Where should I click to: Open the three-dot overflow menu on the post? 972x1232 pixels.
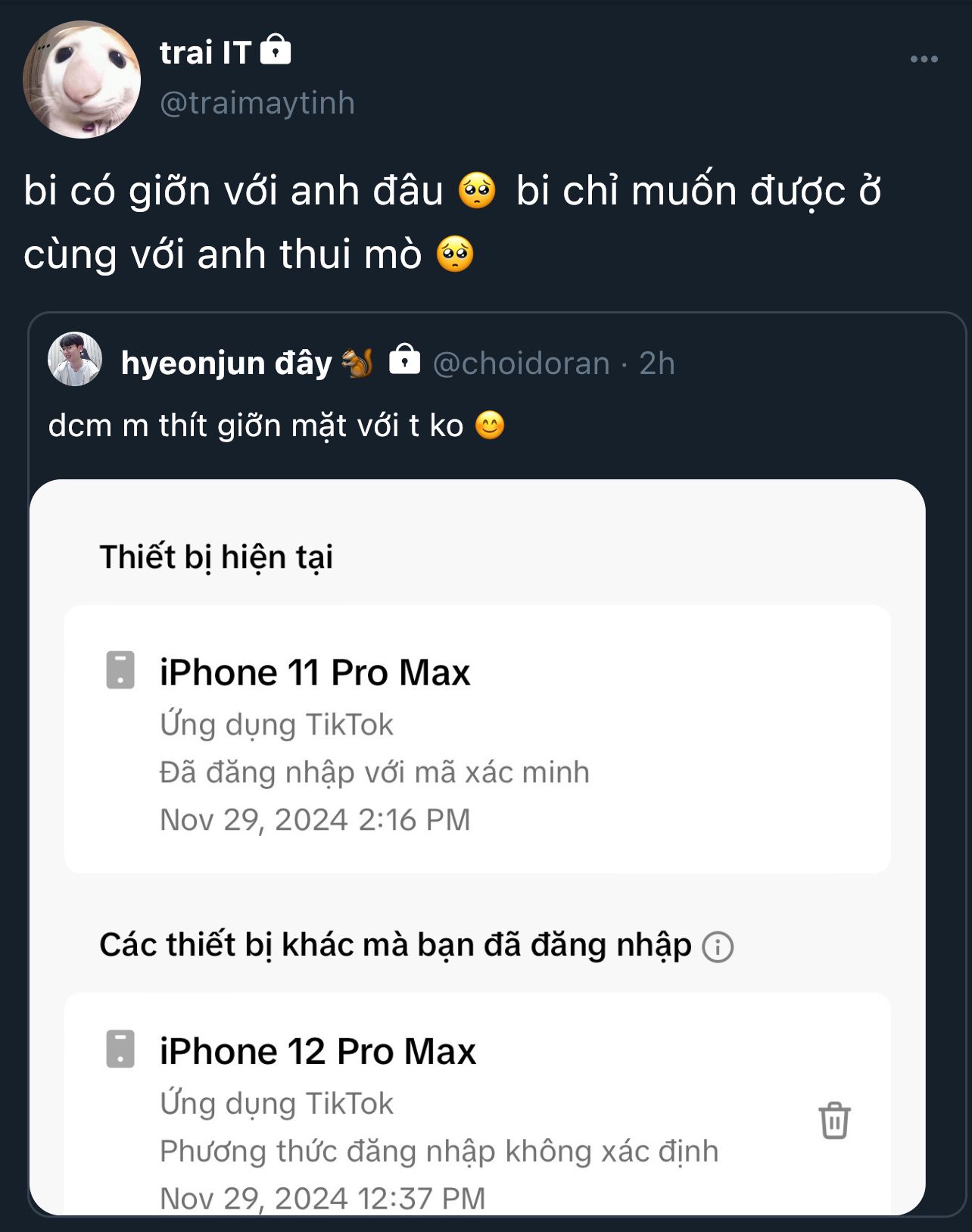click(924, 59)
